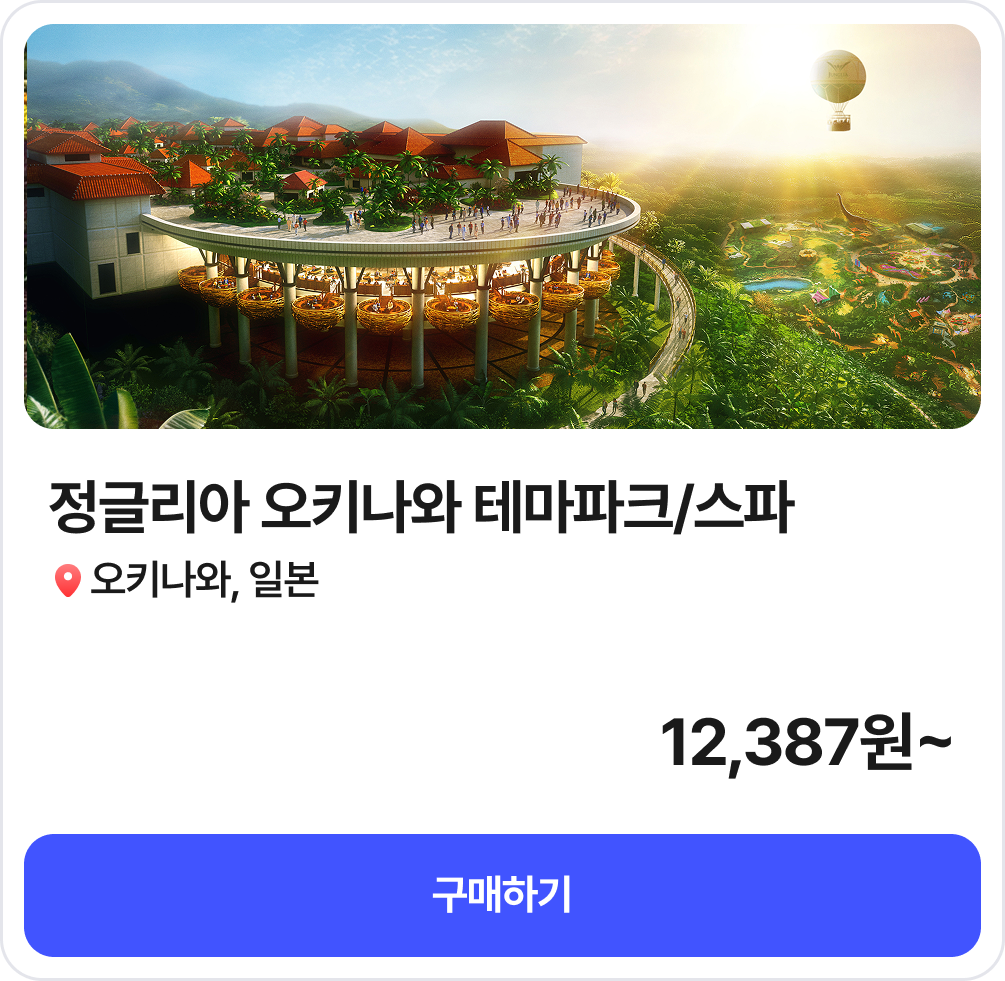Open the 정글리아 오키나와 테마파크/스파 photo
The width and height of the screenshot is (1005, 981).
coord(502,227)
